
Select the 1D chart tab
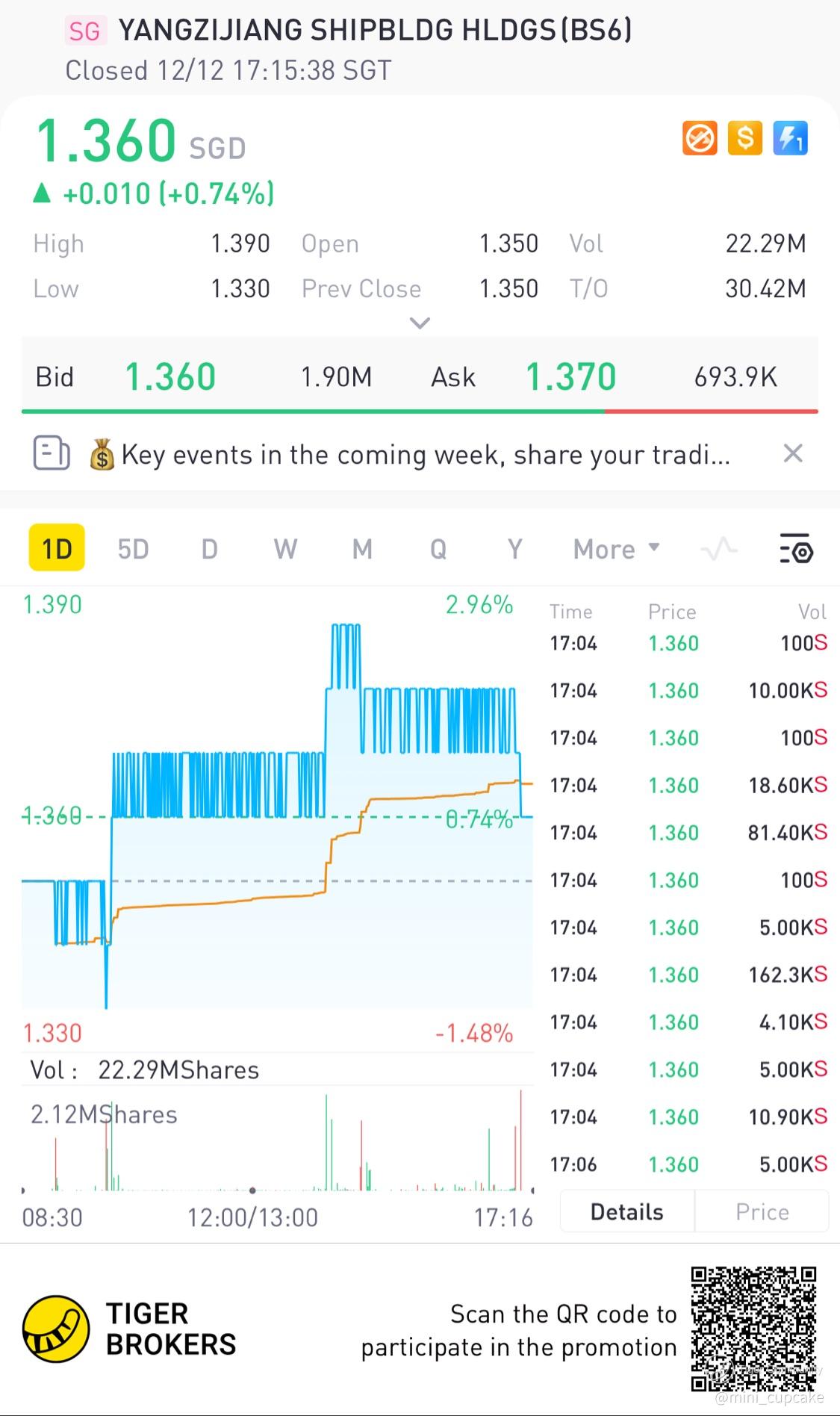57,549
